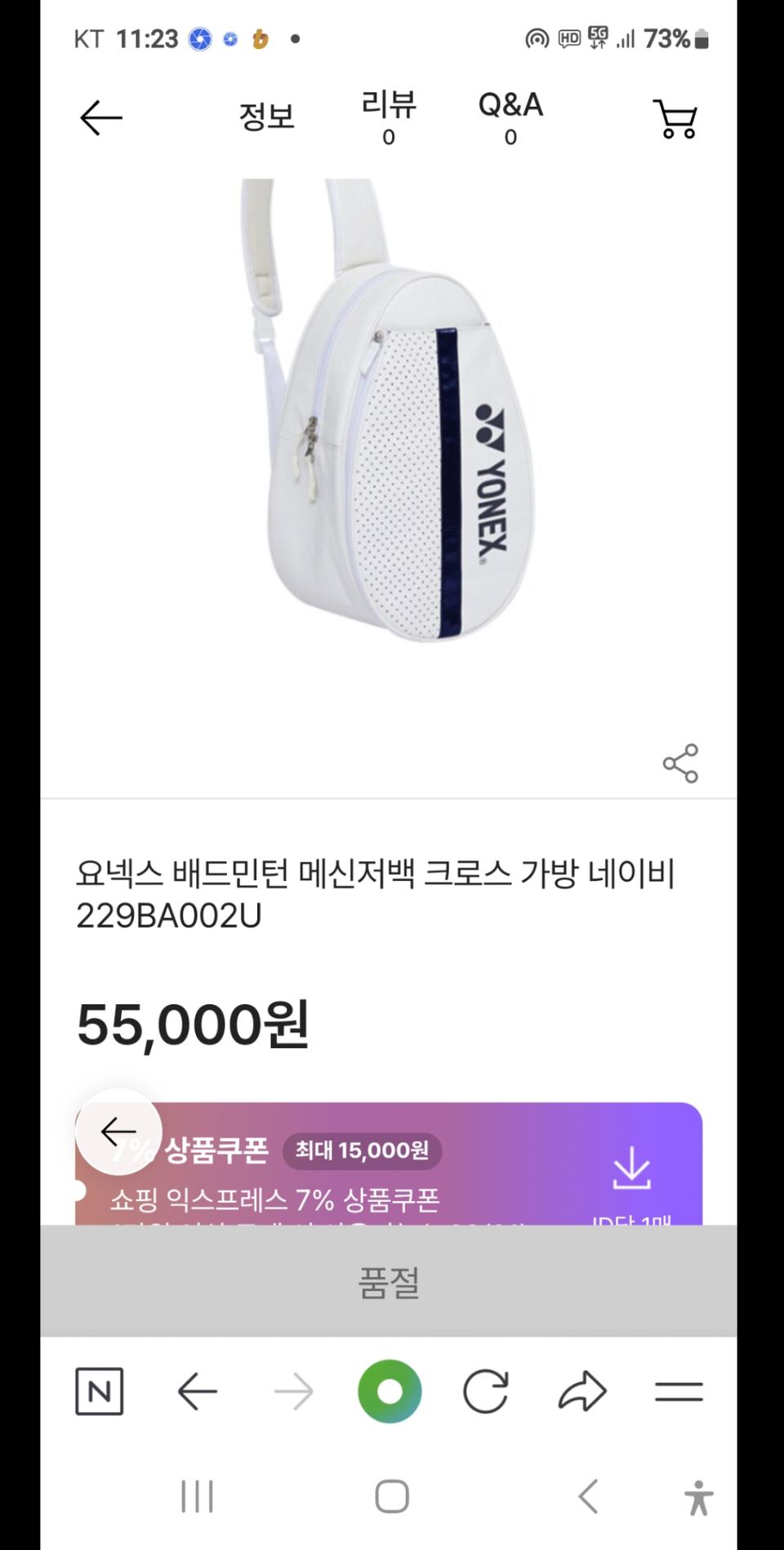Tap the green Naver home button
Viewport: 784px width, 1550px height.
(x=390, y=1391)
